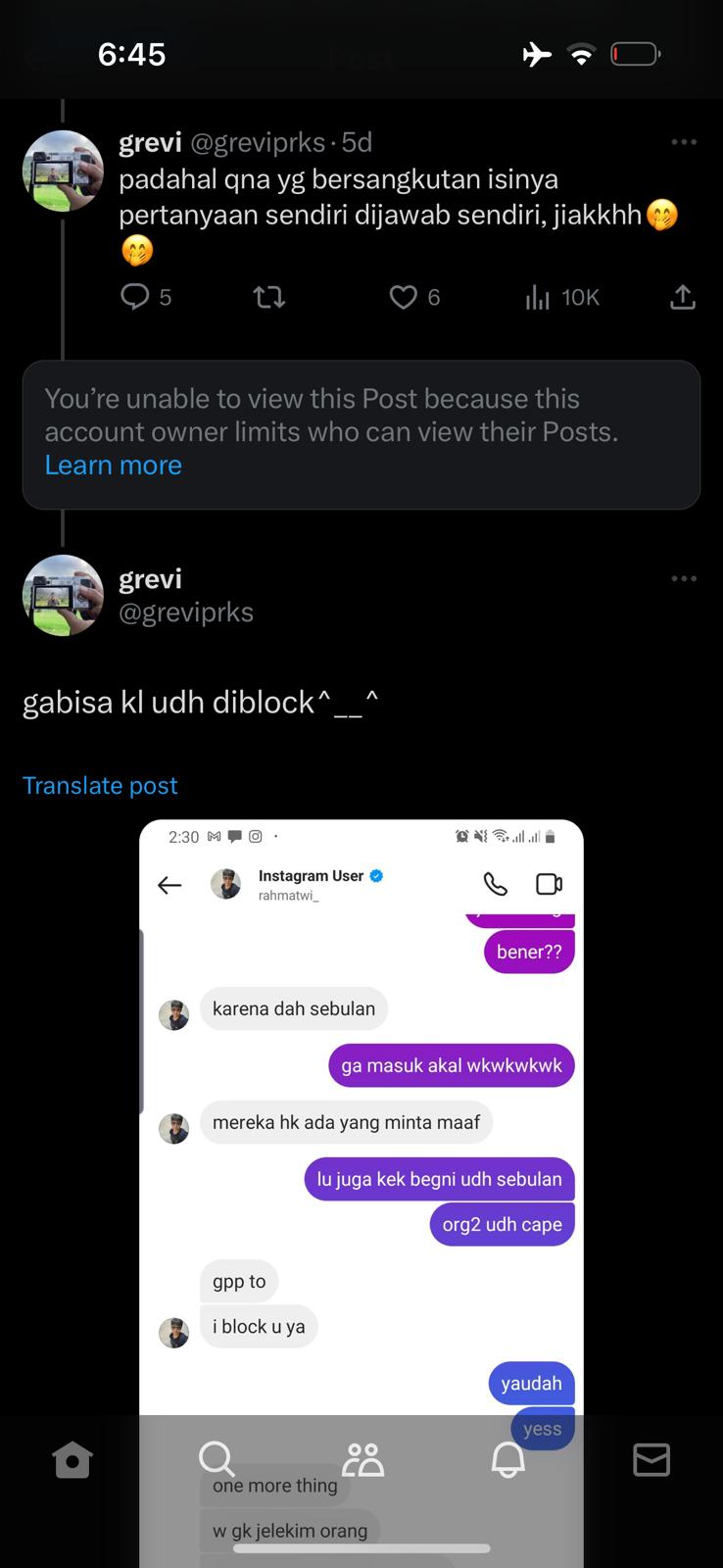
Task: Open Learn more about limited Posts
Action: [x=113, y=465]
